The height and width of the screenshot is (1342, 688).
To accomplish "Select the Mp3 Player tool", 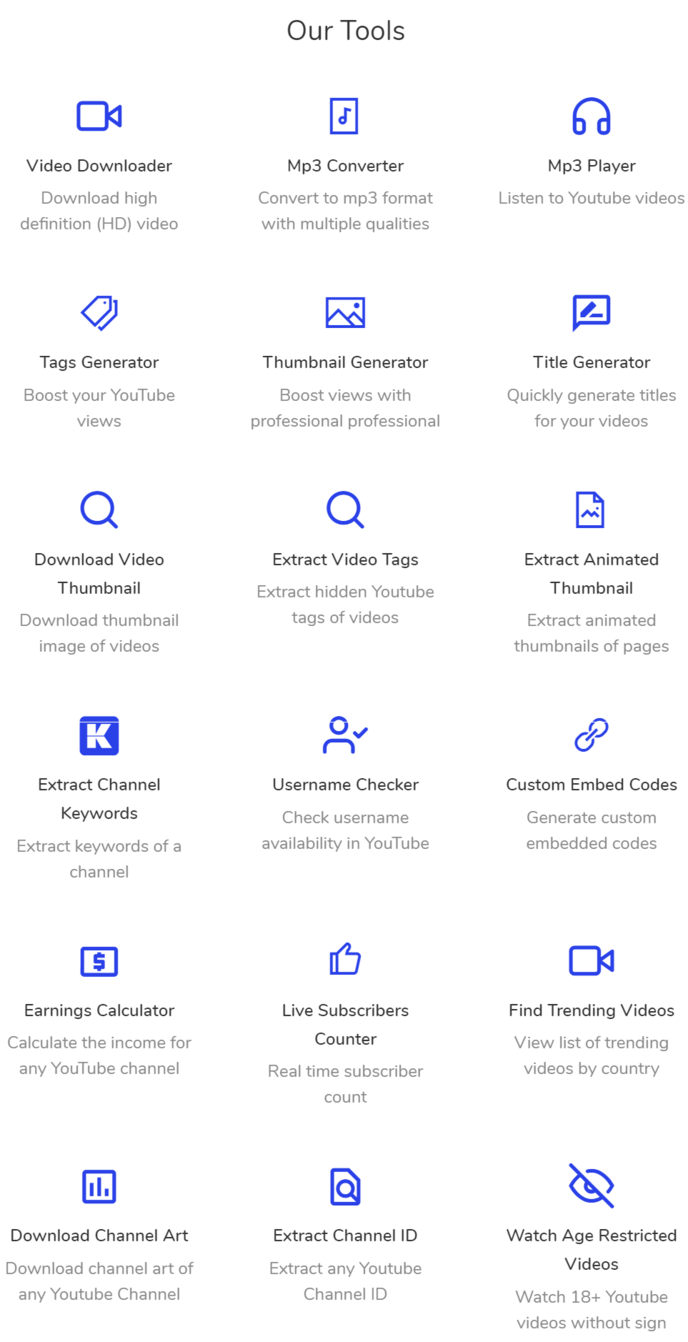I will point(591,166).
